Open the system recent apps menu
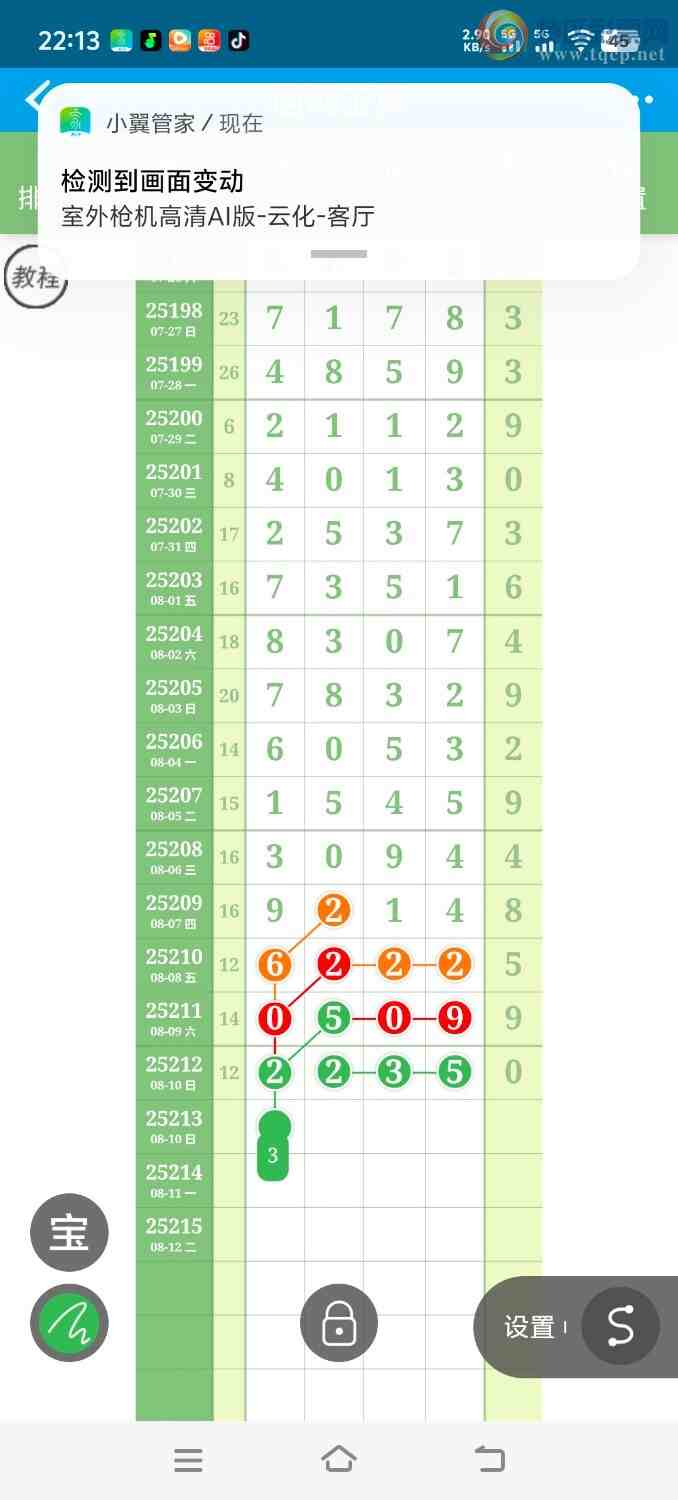This screenshot has width=678, height=1500. click(188, 1460)
